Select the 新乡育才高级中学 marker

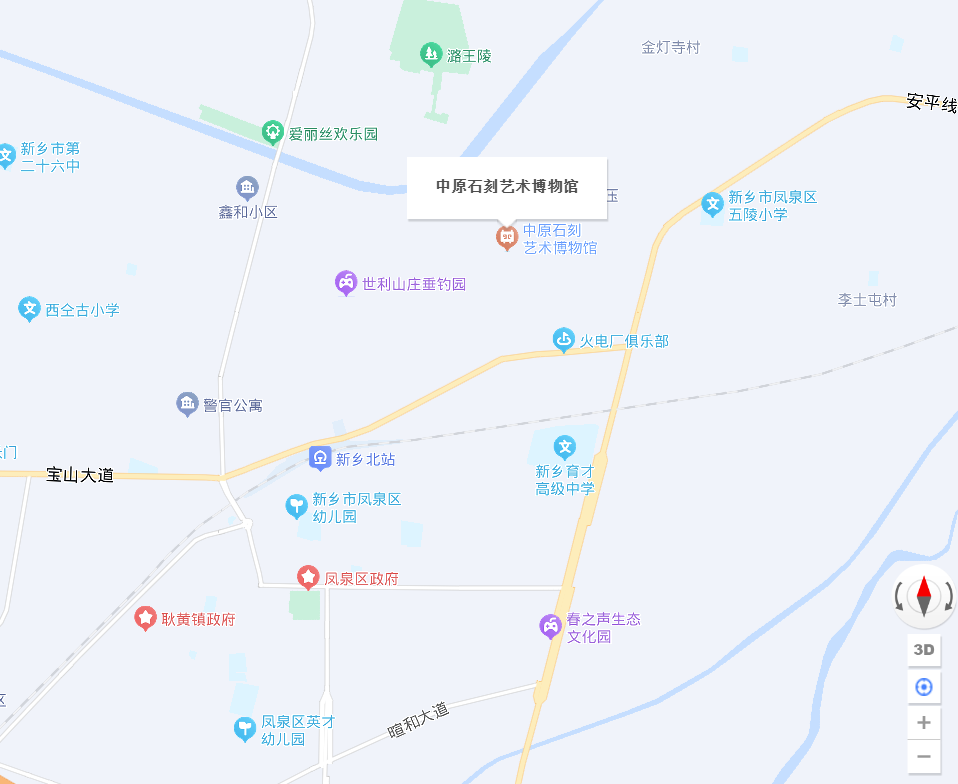pyautogui.click(x=565, y=447)
